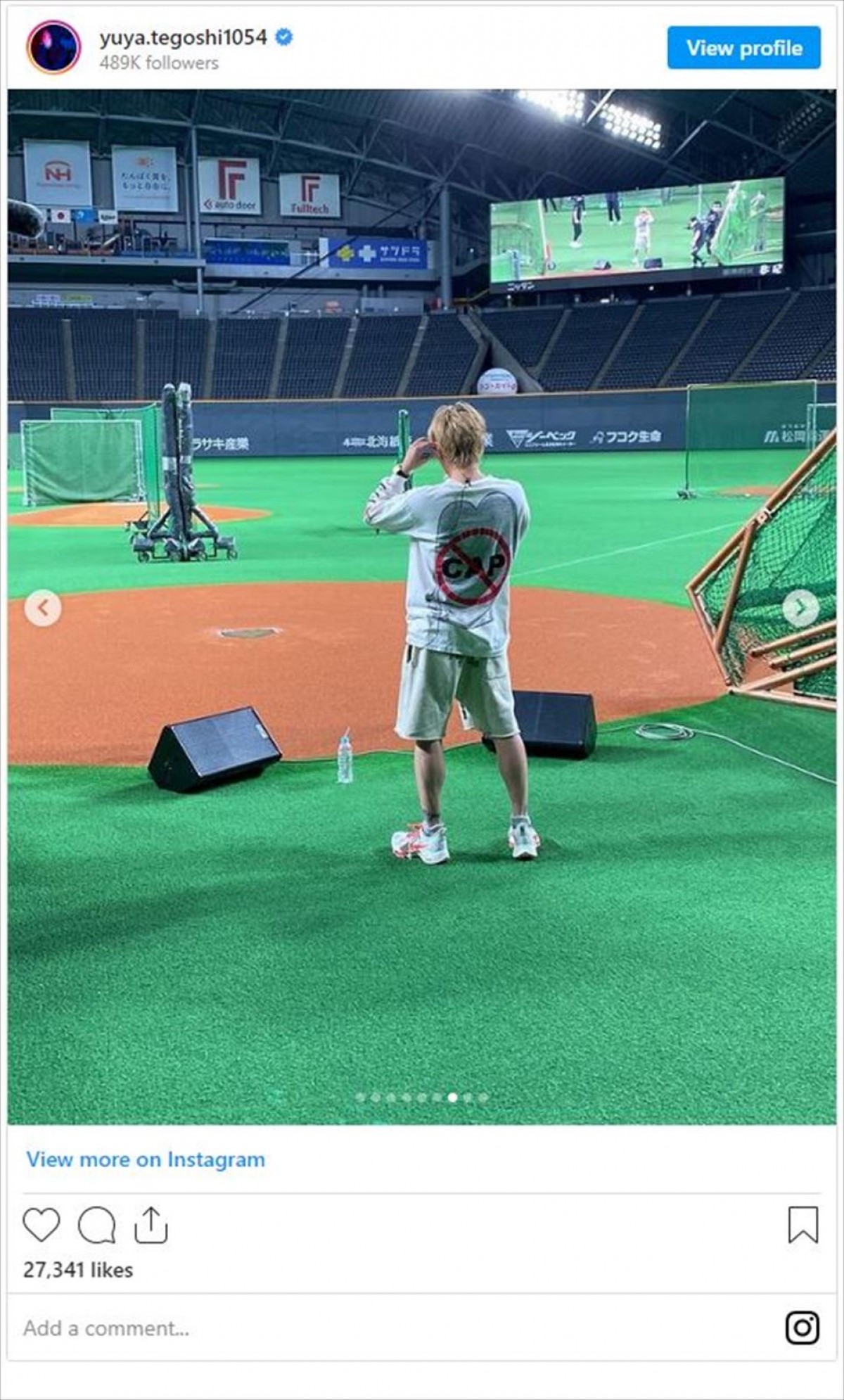Screen dimensions: 844x1400
Task: Like this post with the heart
Action: click(41, 1225)
